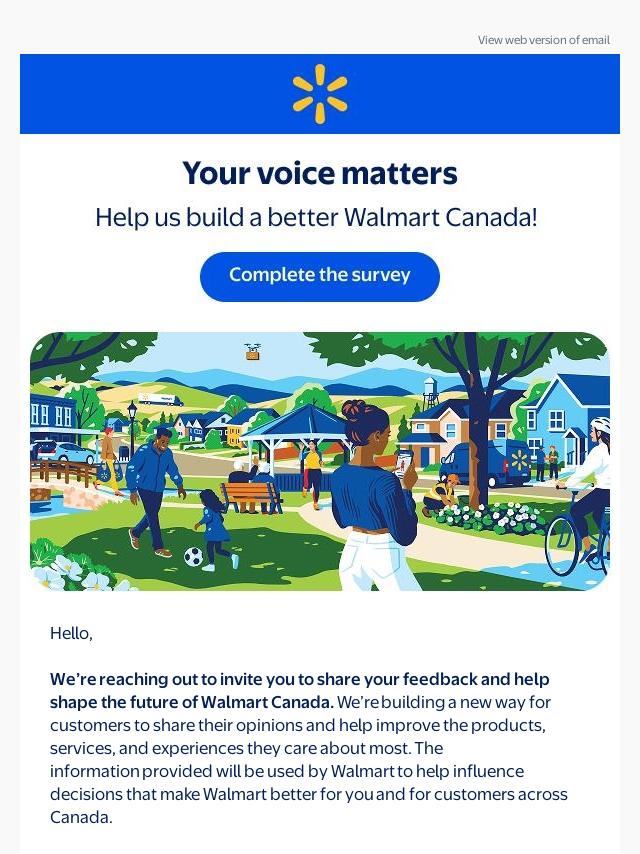Open the web version of email link
This screenshot has height=854, width=640.
(x=543, y=40)
